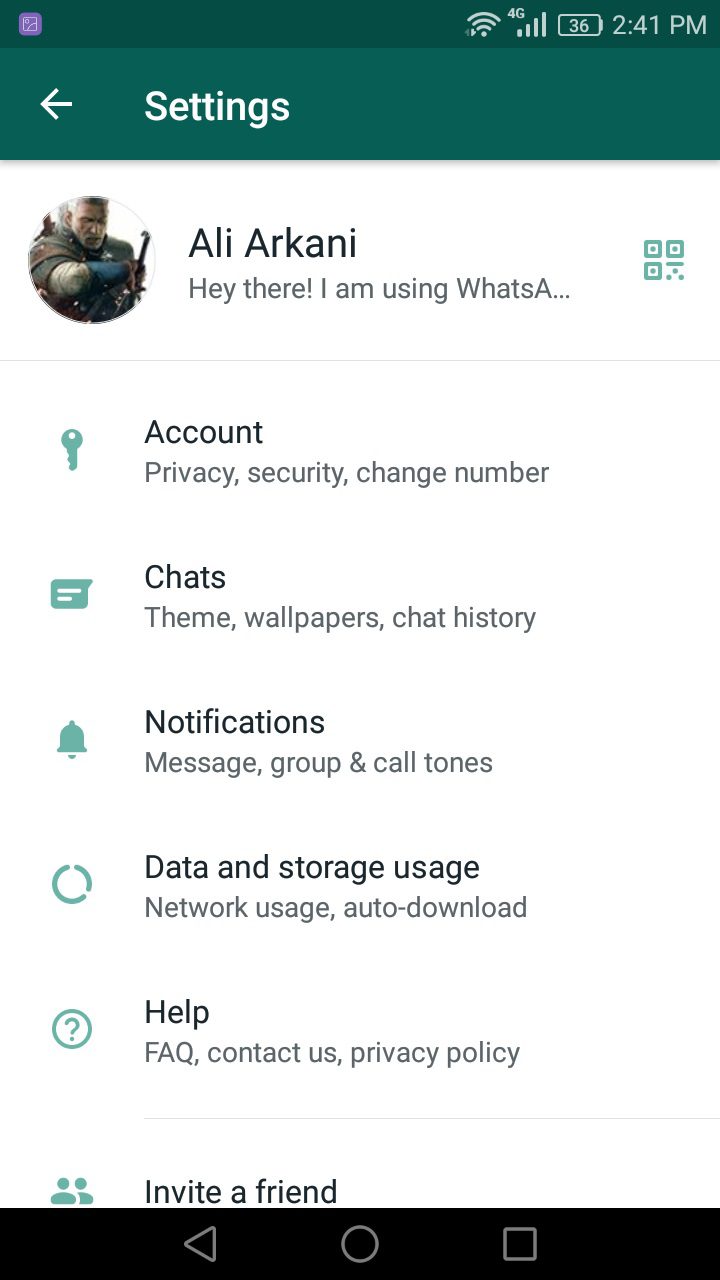The width and height of the screenshot is (720, 1280).
Task: Open the QR code icon beside the profile
Action: 664,260
